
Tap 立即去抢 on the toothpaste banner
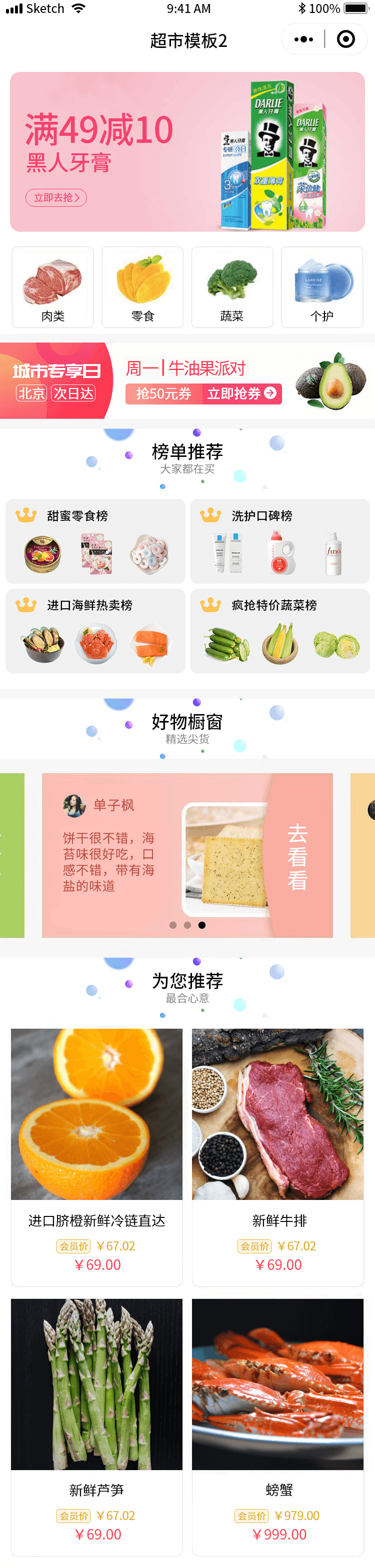pyautogui.click(x=56, y=197)
